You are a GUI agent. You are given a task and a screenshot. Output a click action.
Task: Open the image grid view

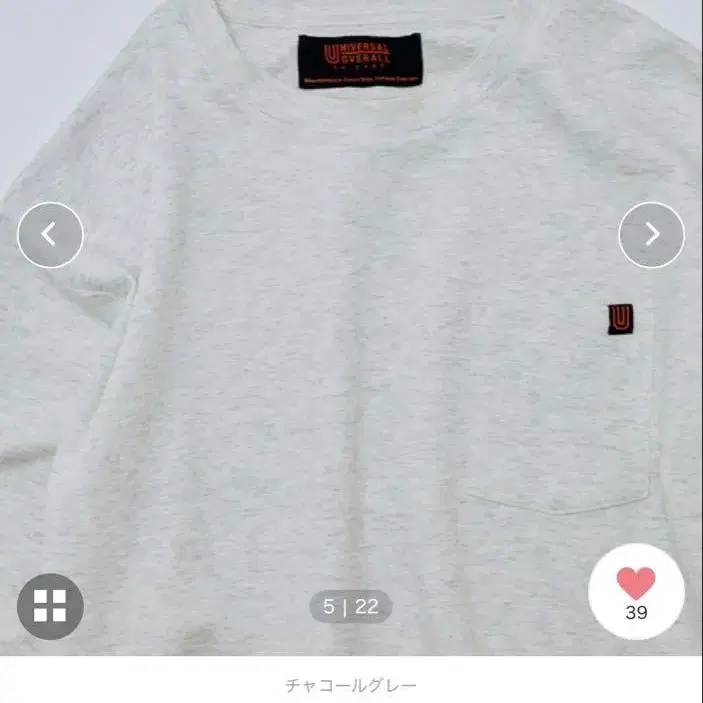point(50,606)
